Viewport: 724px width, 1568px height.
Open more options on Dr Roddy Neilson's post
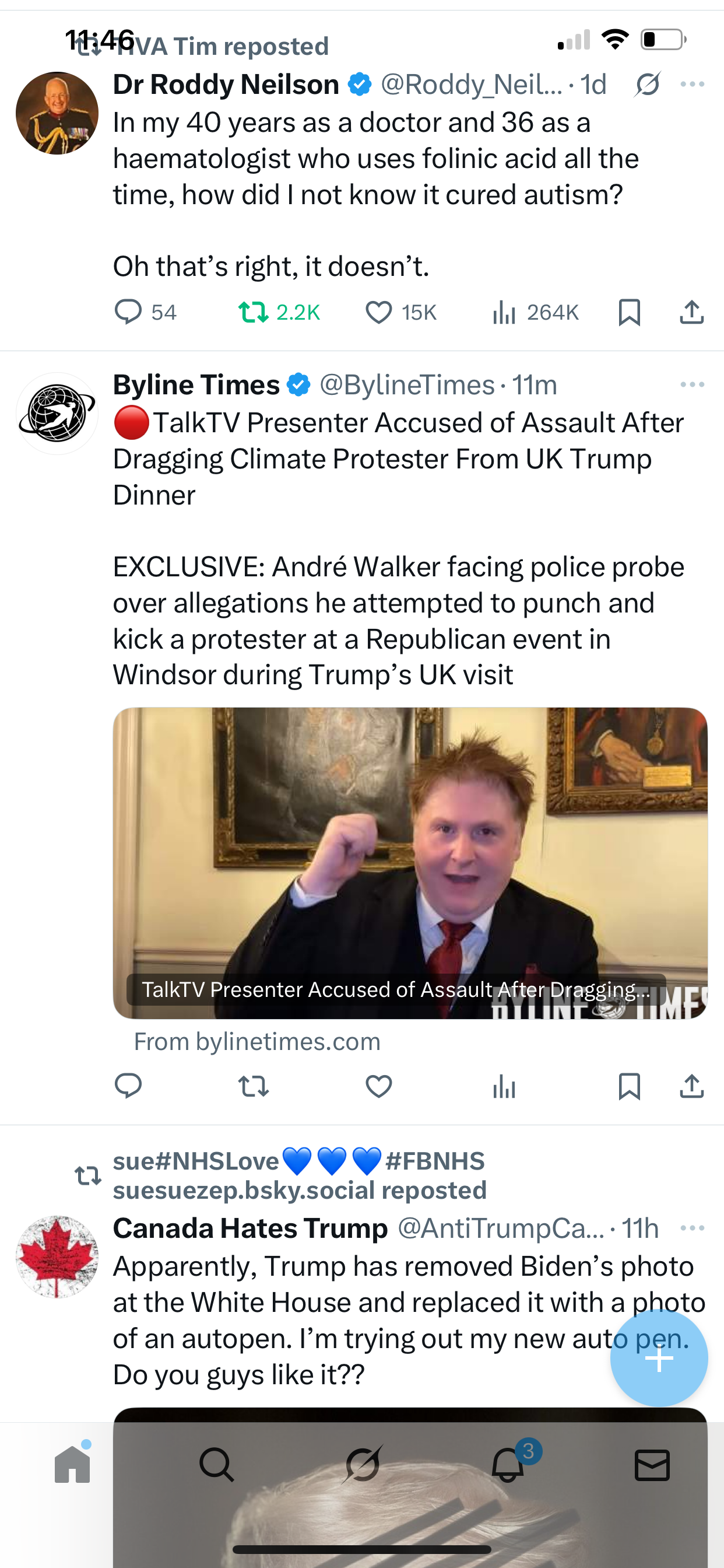point(693,84)
